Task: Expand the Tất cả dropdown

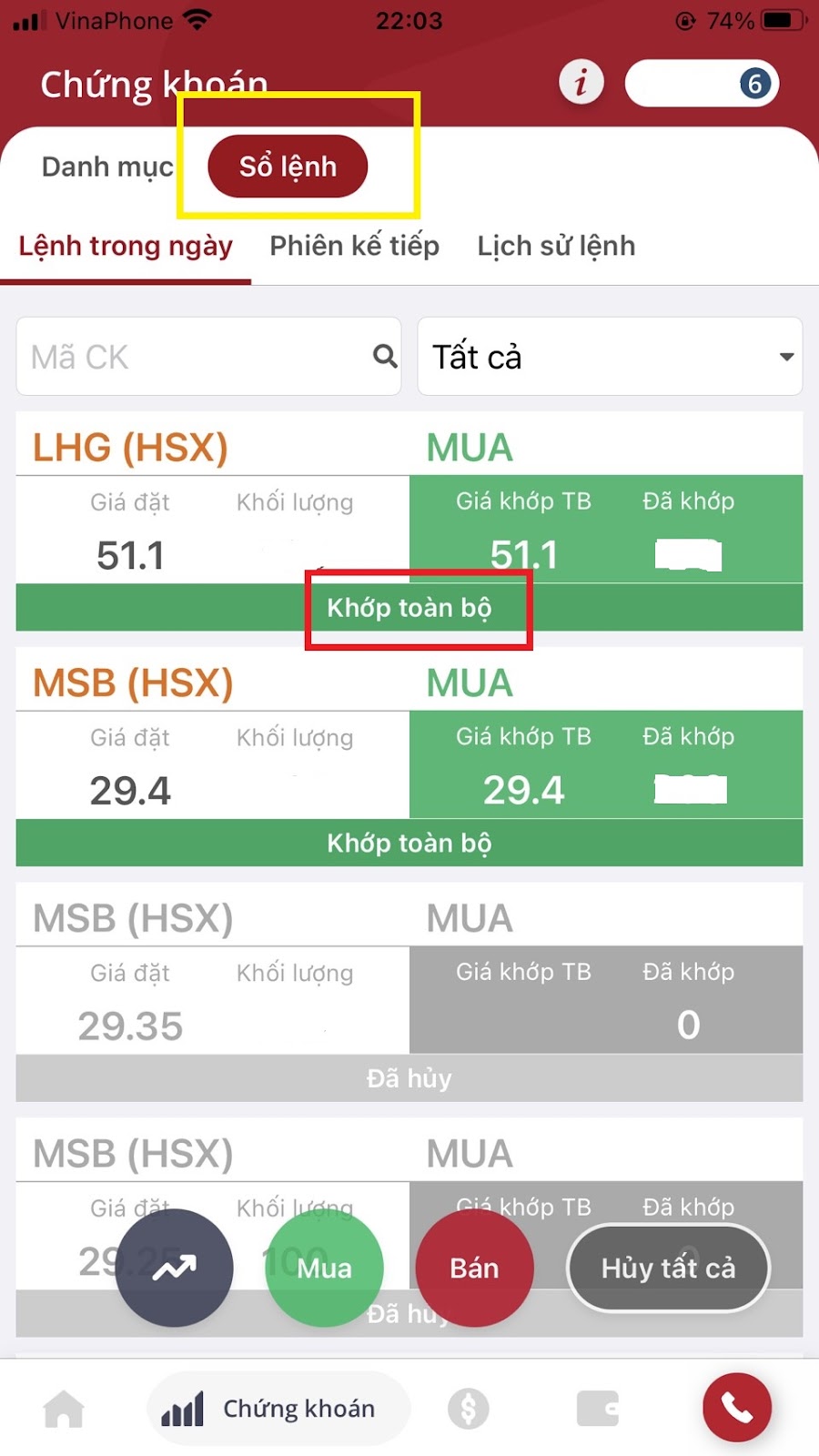Action: click(610, 357)
